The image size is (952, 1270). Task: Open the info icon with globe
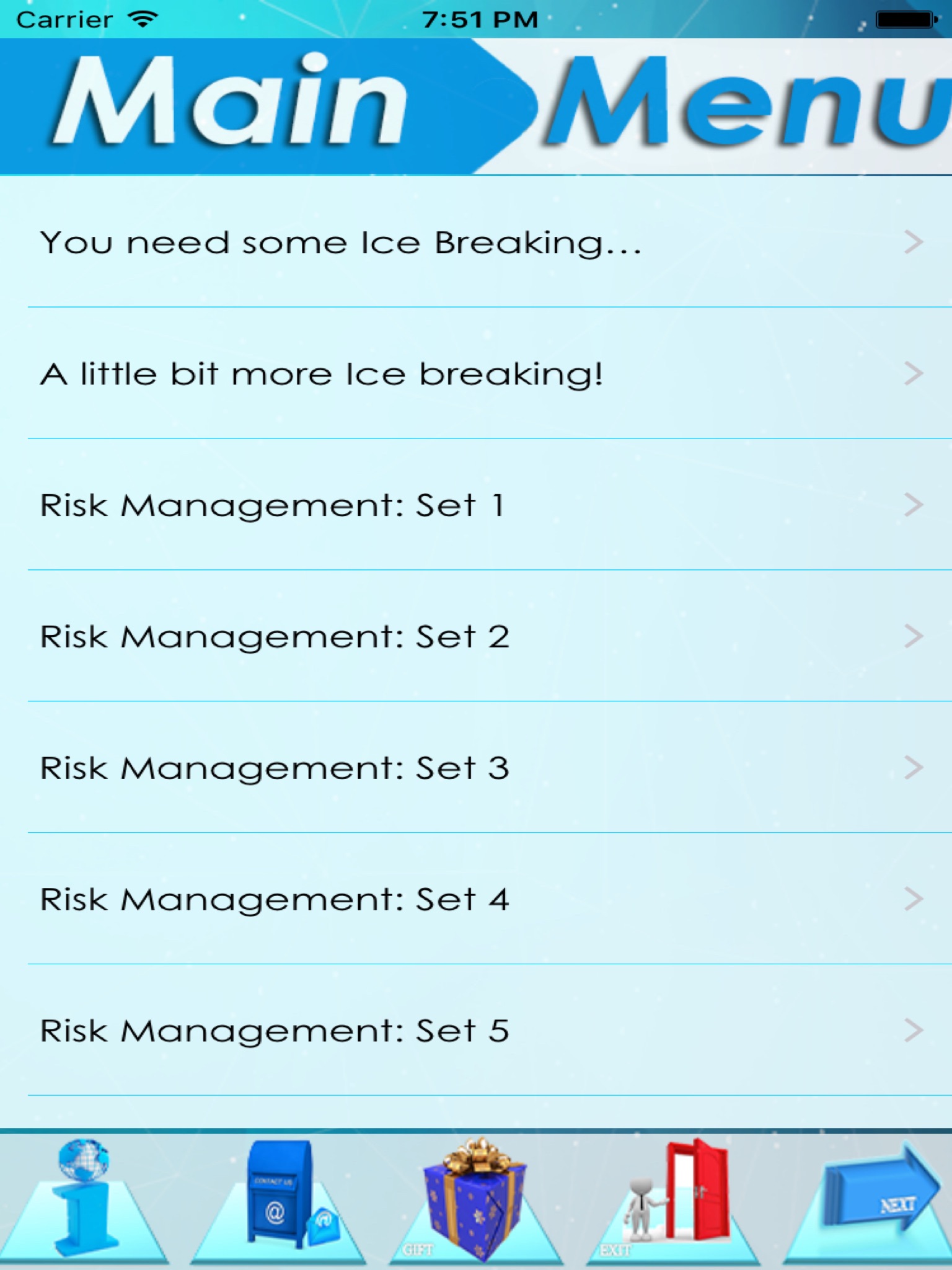pyautogui.click(x=85, y=1200)
